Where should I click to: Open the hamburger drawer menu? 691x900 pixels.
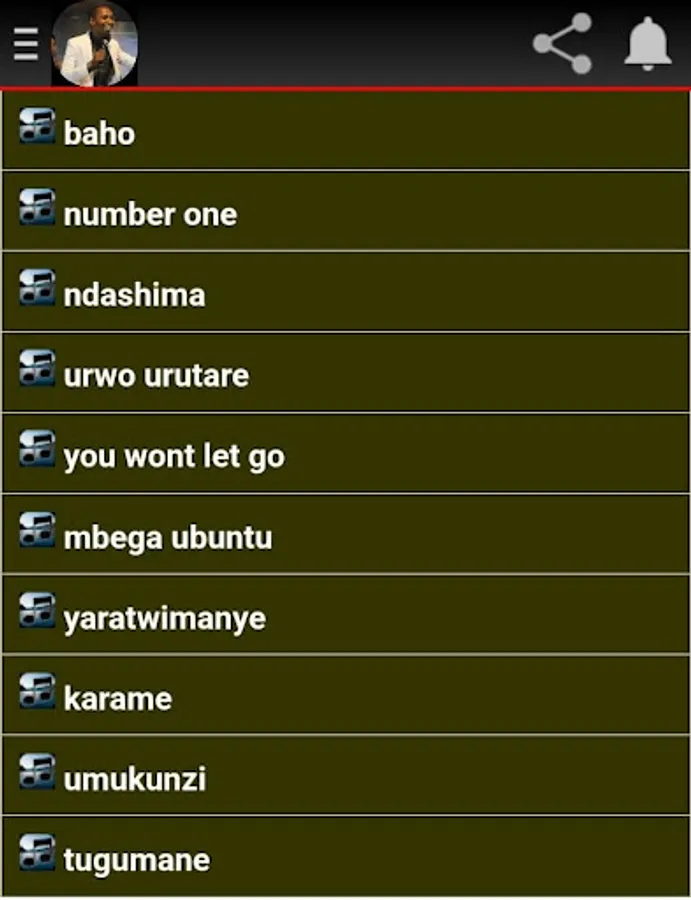coord(26,44)
